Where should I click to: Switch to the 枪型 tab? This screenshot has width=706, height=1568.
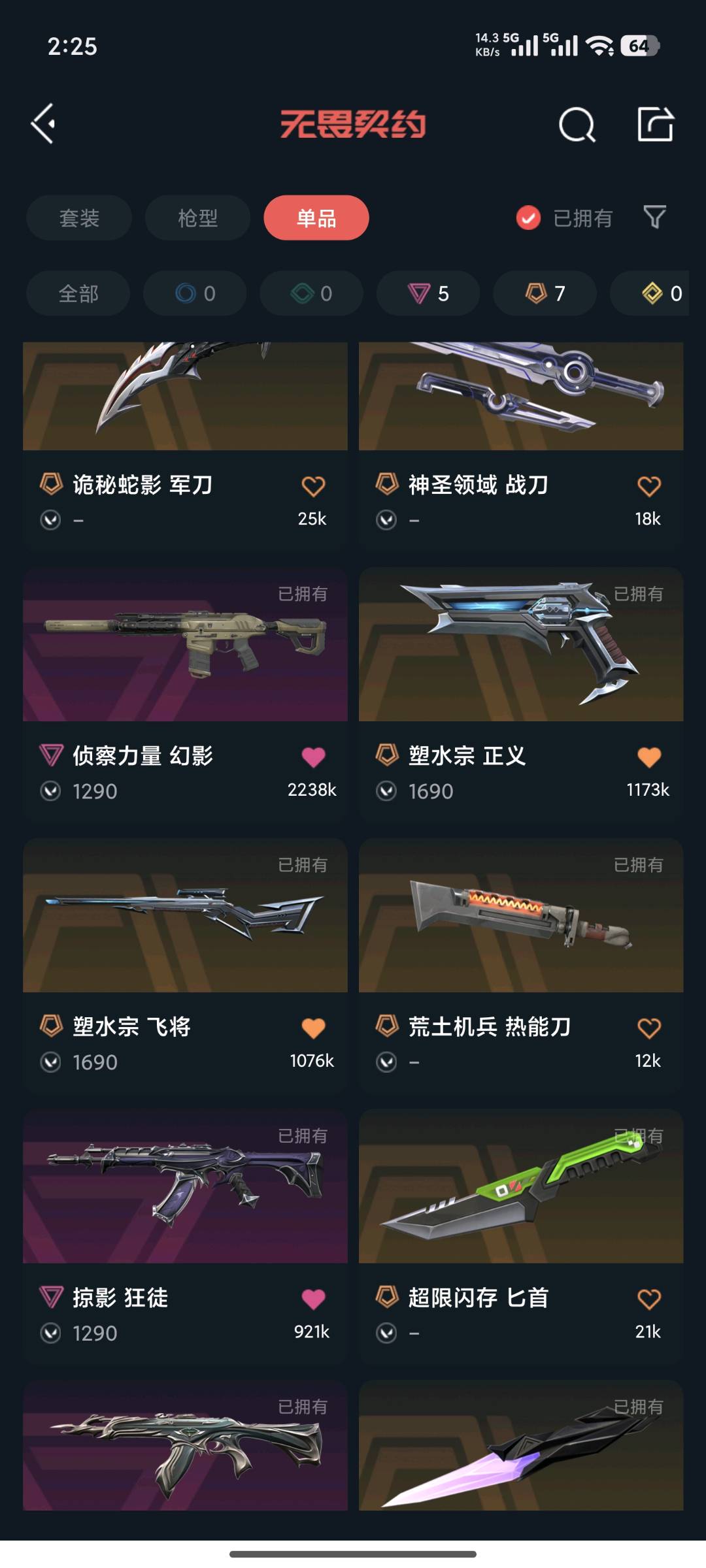coord(197,218)
